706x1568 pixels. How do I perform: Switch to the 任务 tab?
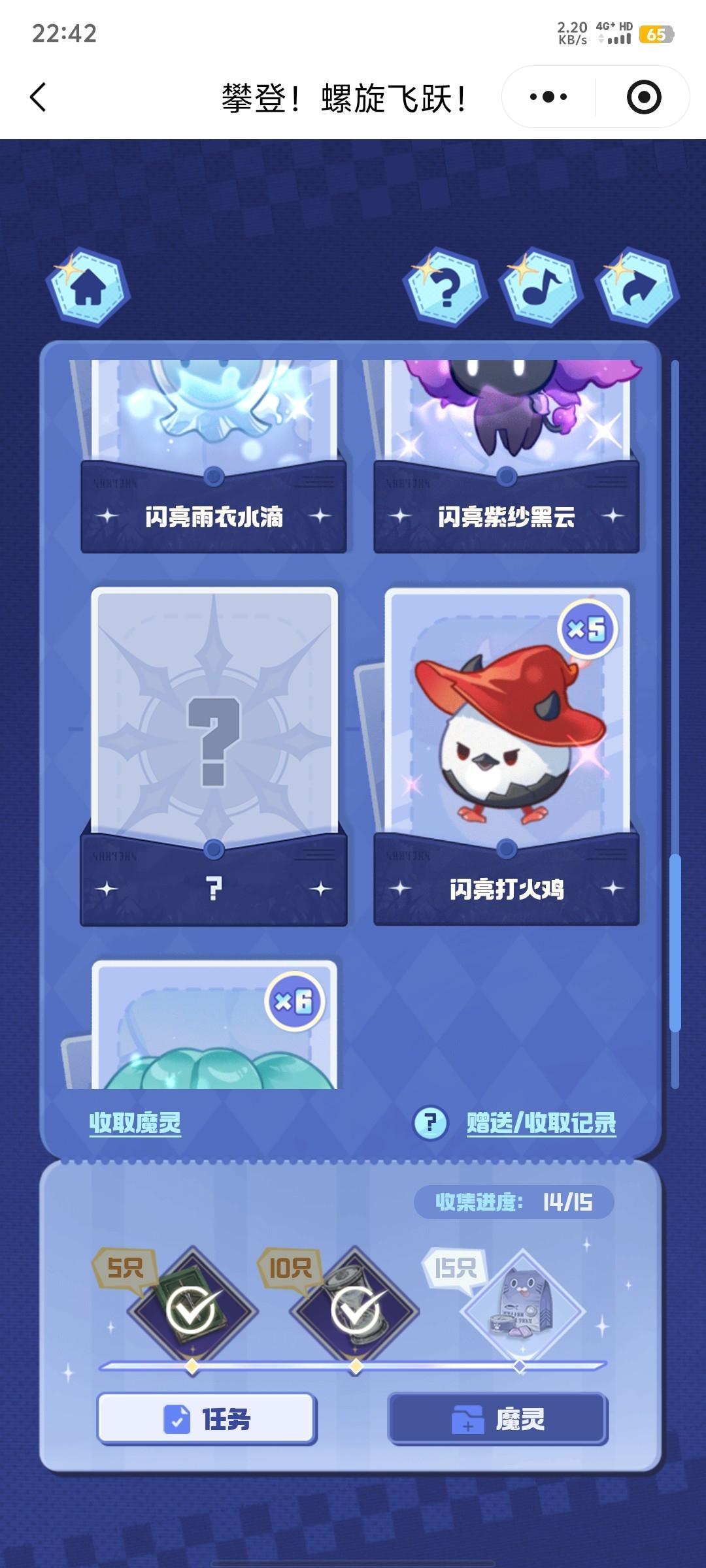[x=207, y=1419]
